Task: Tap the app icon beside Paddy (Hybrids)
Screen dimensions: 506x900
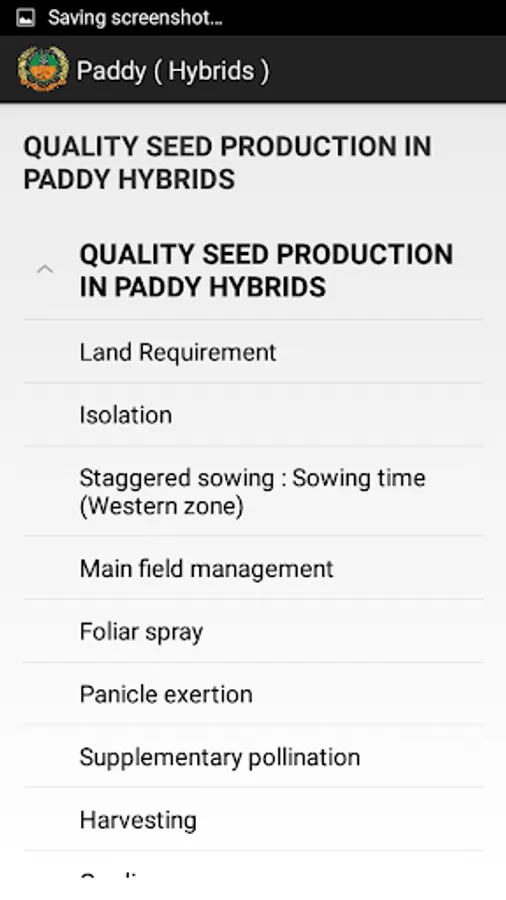Action: [43, 69]
